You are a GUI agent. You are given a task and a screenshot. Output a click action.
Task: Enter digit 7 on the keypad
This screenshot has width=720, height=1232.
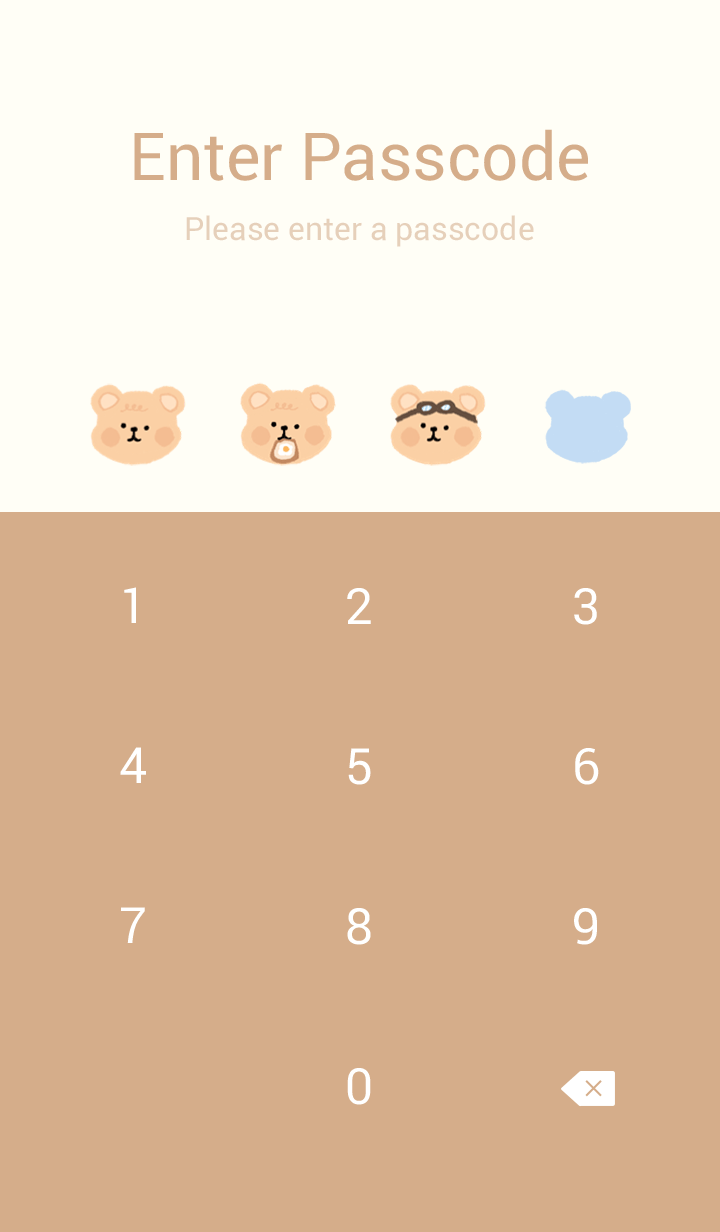coord(132,927)
